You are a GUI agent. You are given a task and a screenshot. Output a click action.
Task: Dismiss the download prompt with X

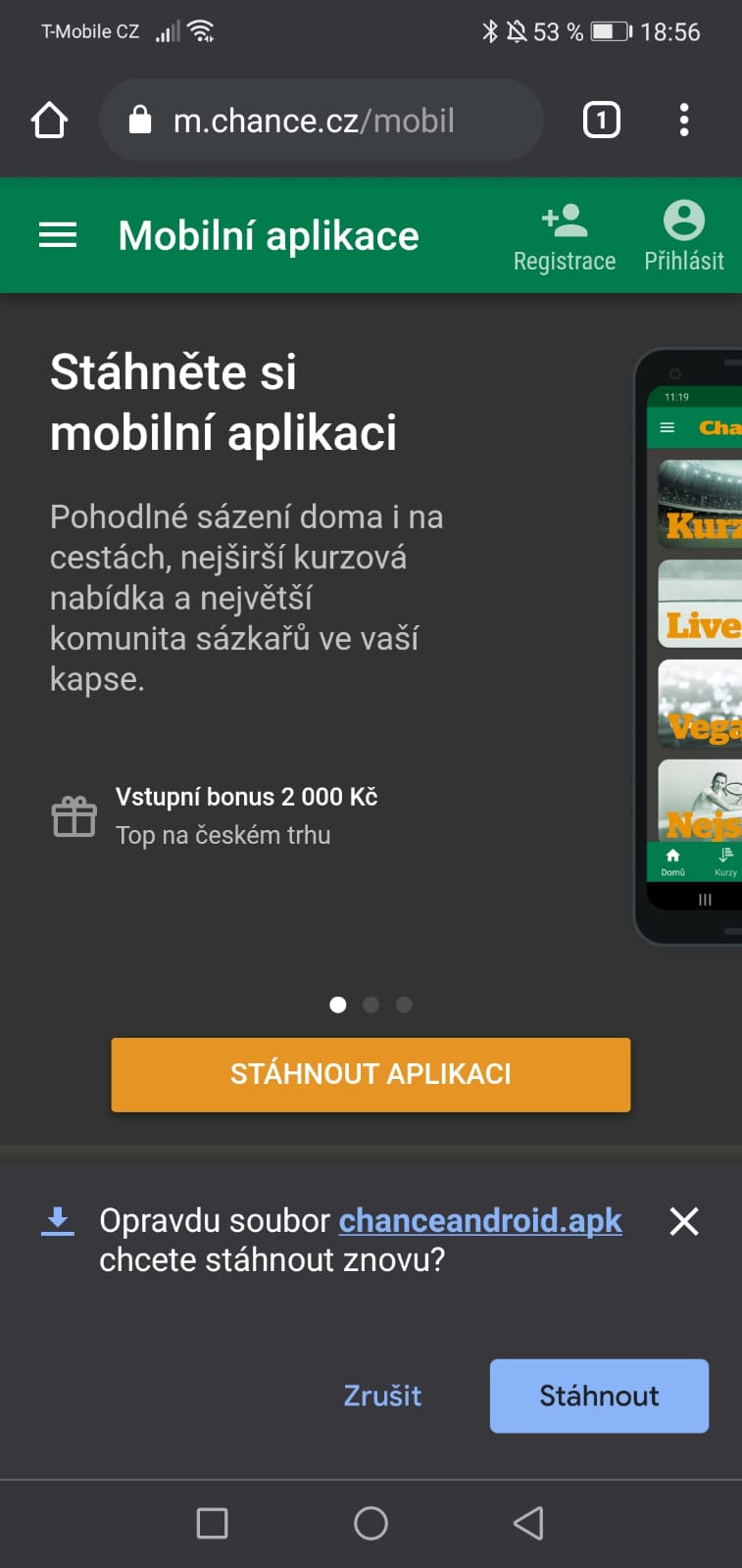(x=684, y=1221)
